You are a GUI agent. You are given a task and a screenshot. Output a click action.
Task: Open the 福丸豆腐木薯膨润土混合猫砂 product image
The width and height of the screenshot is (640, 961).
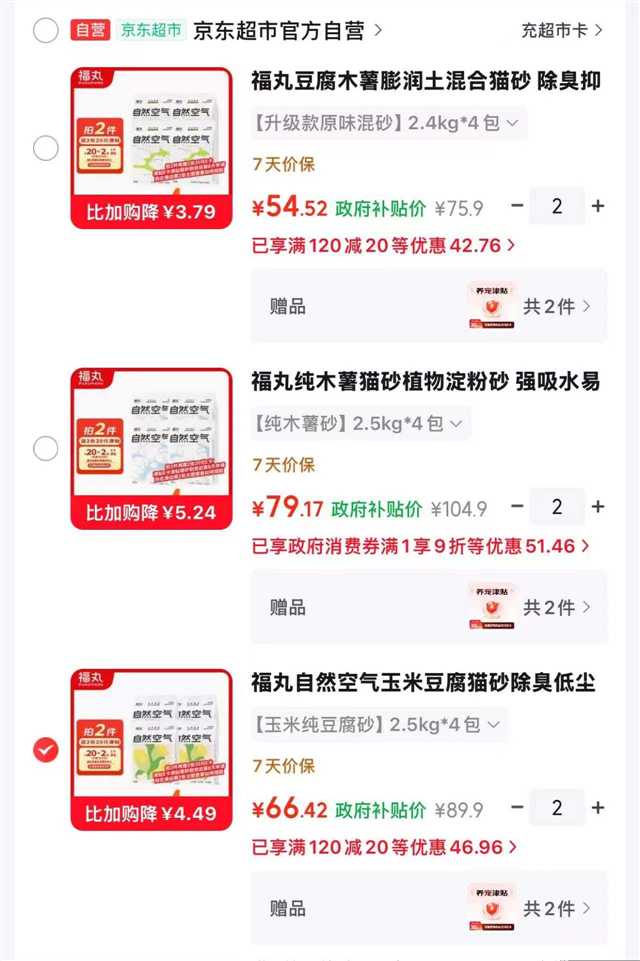[x=151, y=148]
